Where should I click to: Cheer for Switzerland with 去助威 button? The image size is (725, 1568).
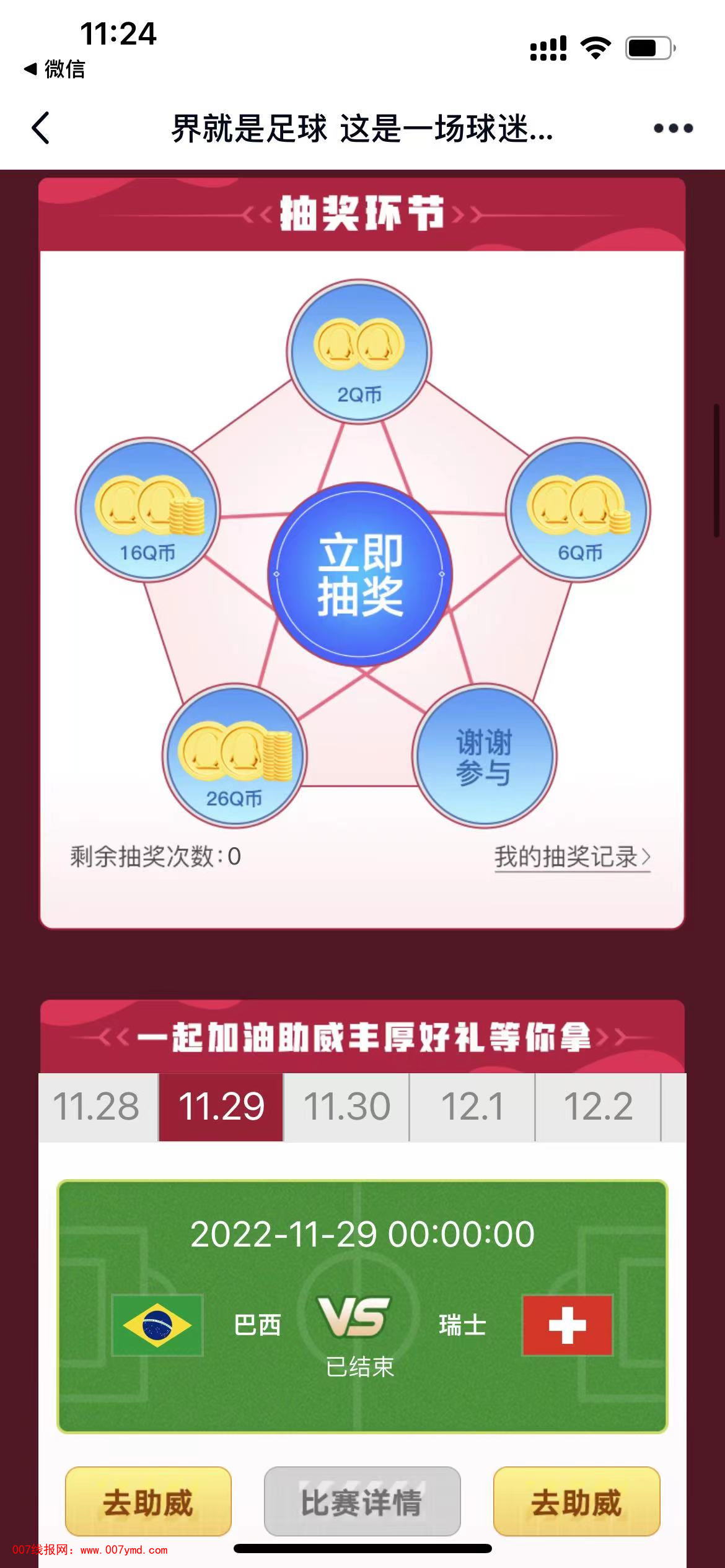576,1502
